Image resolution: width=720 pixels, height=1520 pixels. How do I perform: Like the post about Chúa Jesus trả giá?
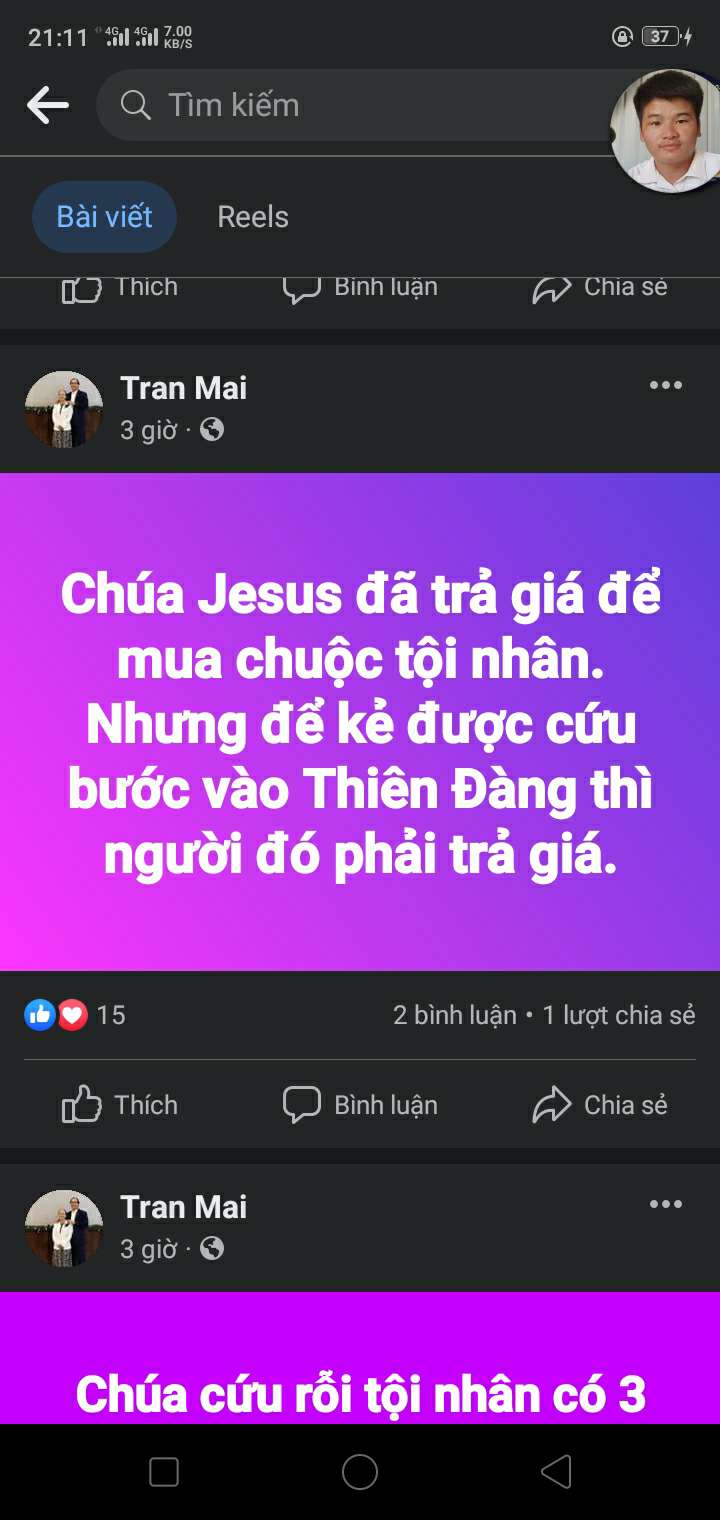coord(120,1105)
